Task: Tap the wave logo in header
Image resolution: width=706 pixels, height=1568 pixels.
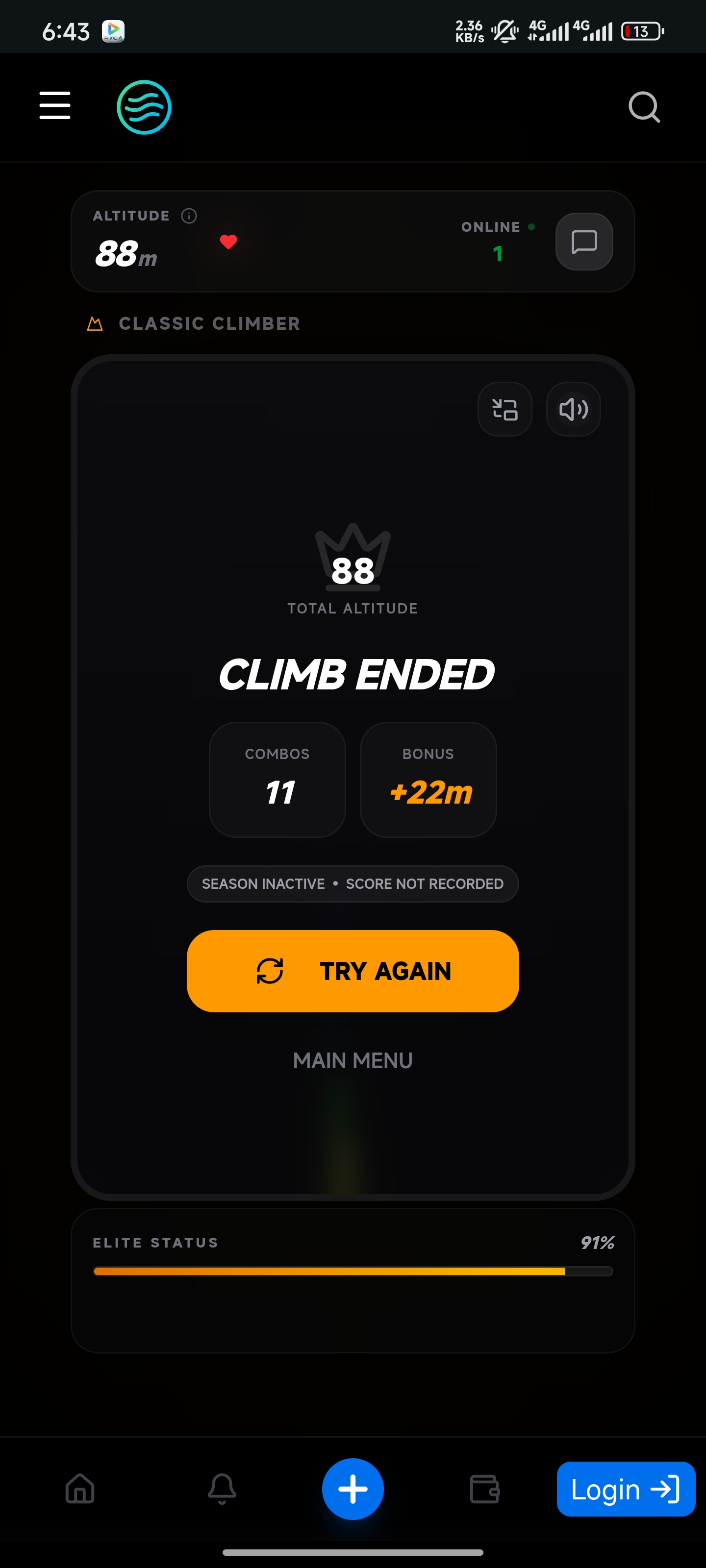Action: [144, 107]
